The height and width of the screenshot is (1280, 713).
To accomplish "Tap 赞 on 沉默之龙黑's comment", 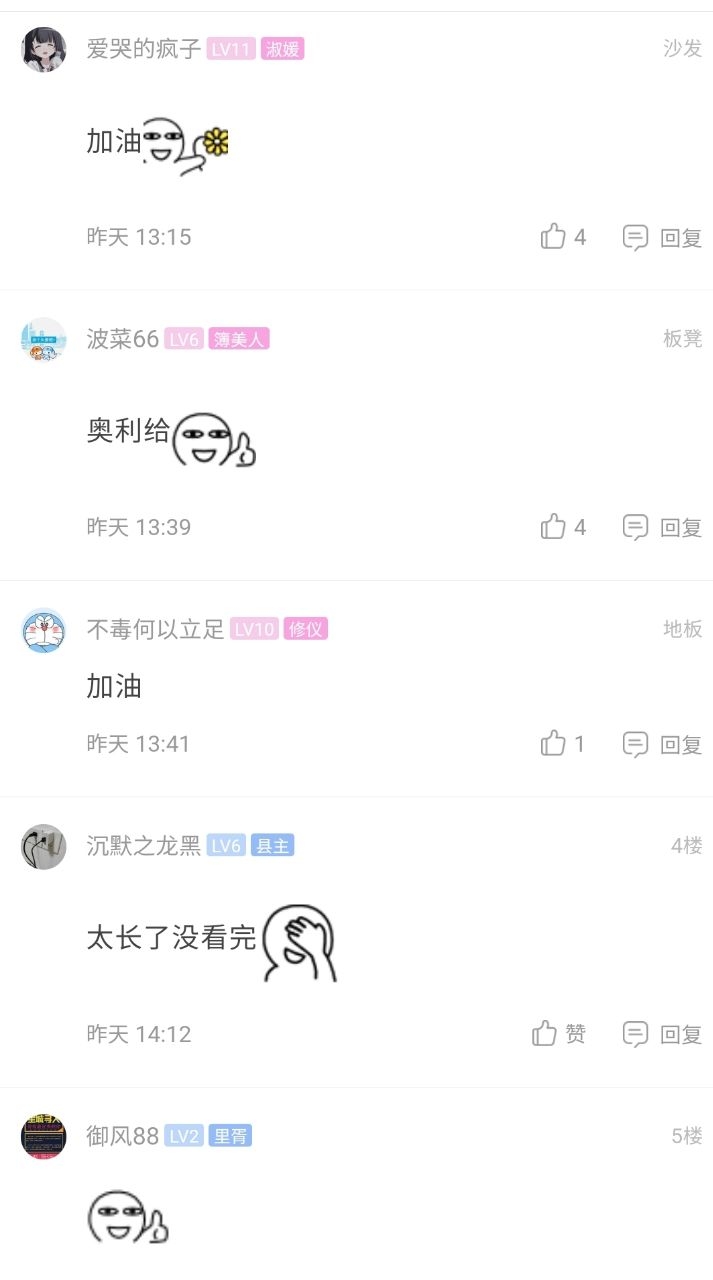I will [x=557, y=1034].
